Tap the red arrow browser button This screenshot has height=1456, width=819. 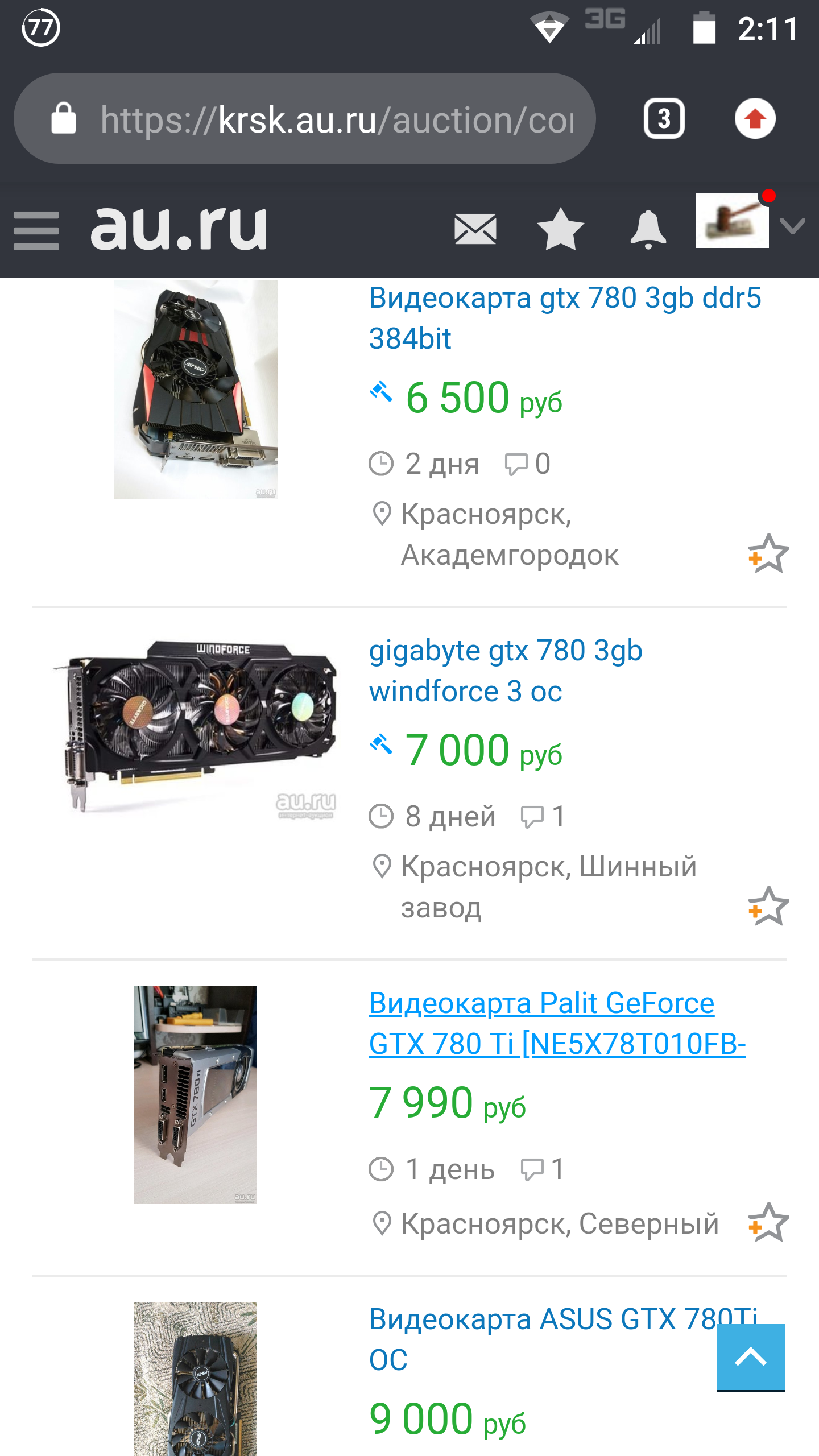755,119
